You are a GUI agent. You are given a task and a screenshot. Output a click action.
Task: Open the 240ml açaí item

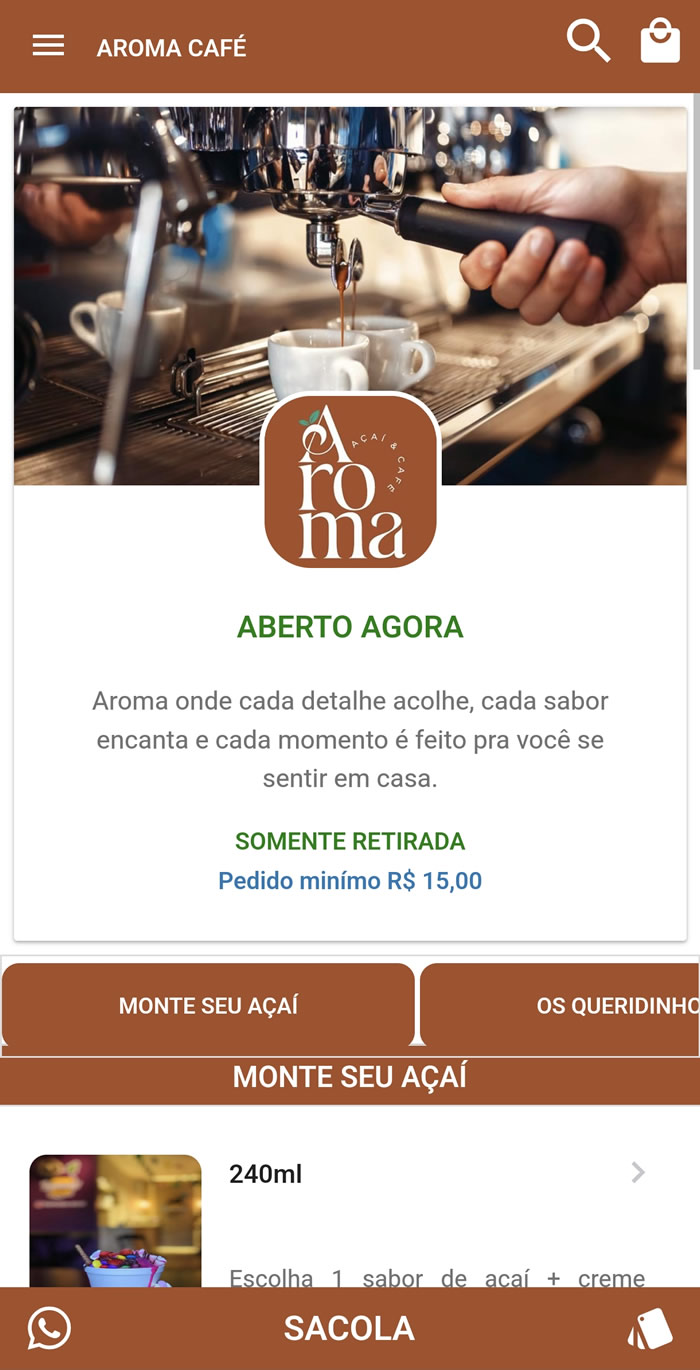click(350, 1220)
